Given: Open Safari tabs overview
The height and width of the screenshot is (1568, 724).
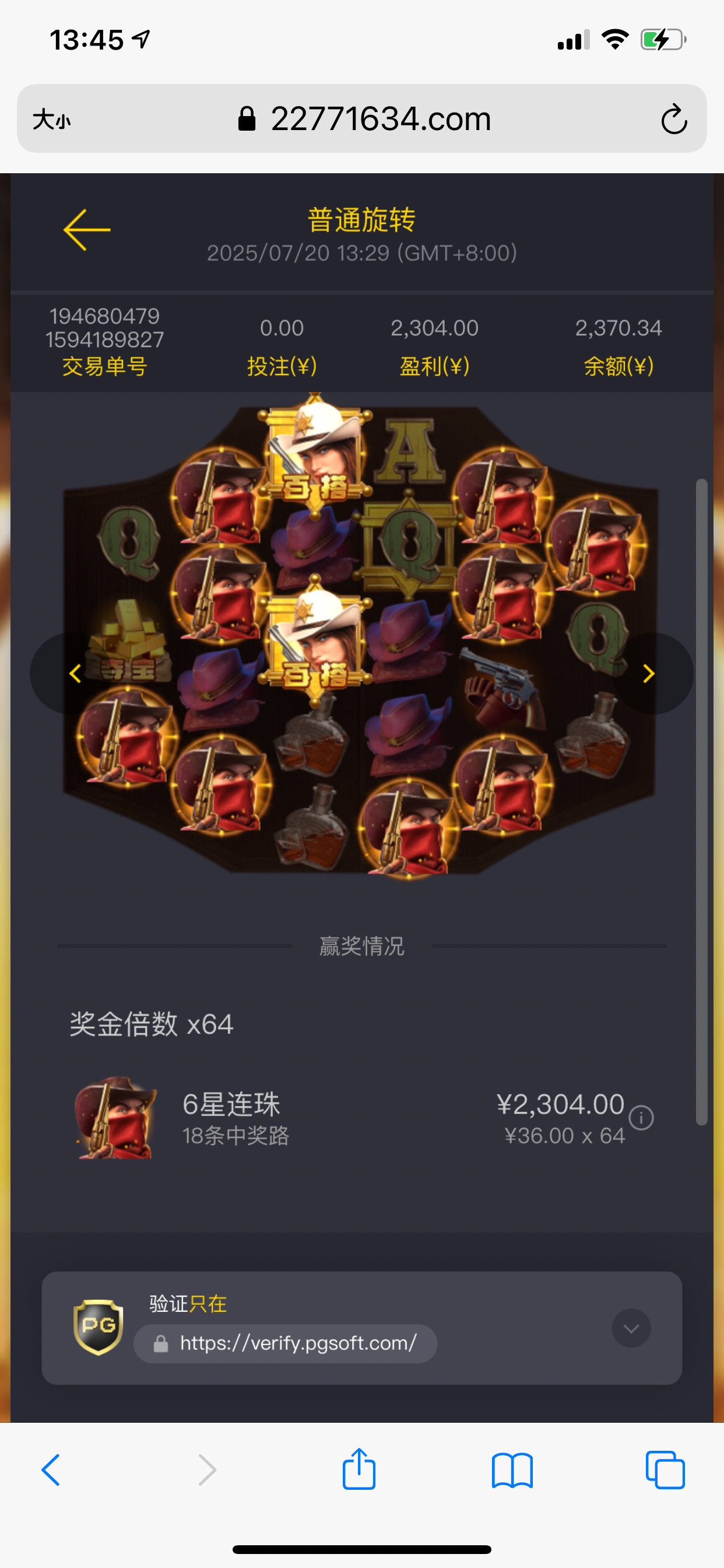Looking at the screenshot, I should (665, 1471).
